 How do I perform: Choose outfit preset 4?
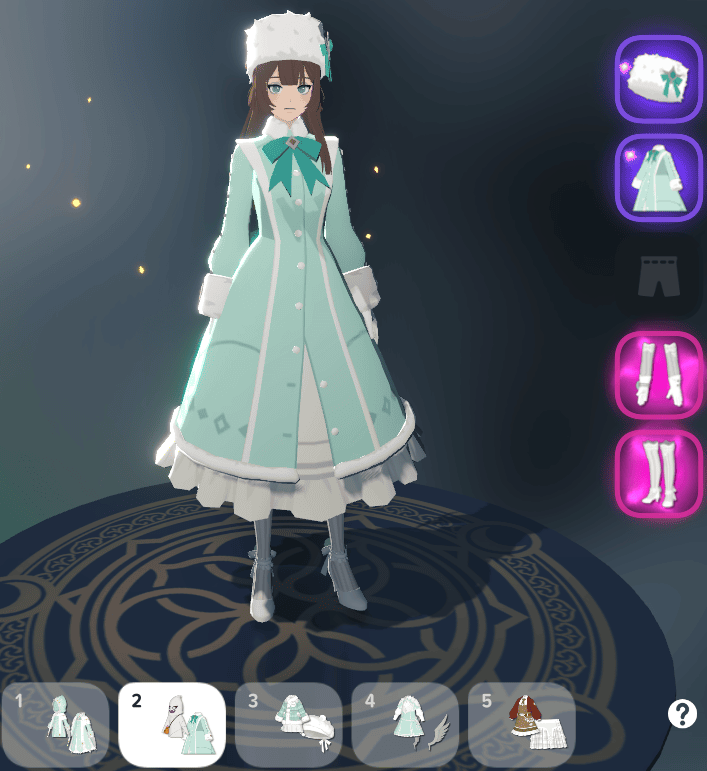405,724
